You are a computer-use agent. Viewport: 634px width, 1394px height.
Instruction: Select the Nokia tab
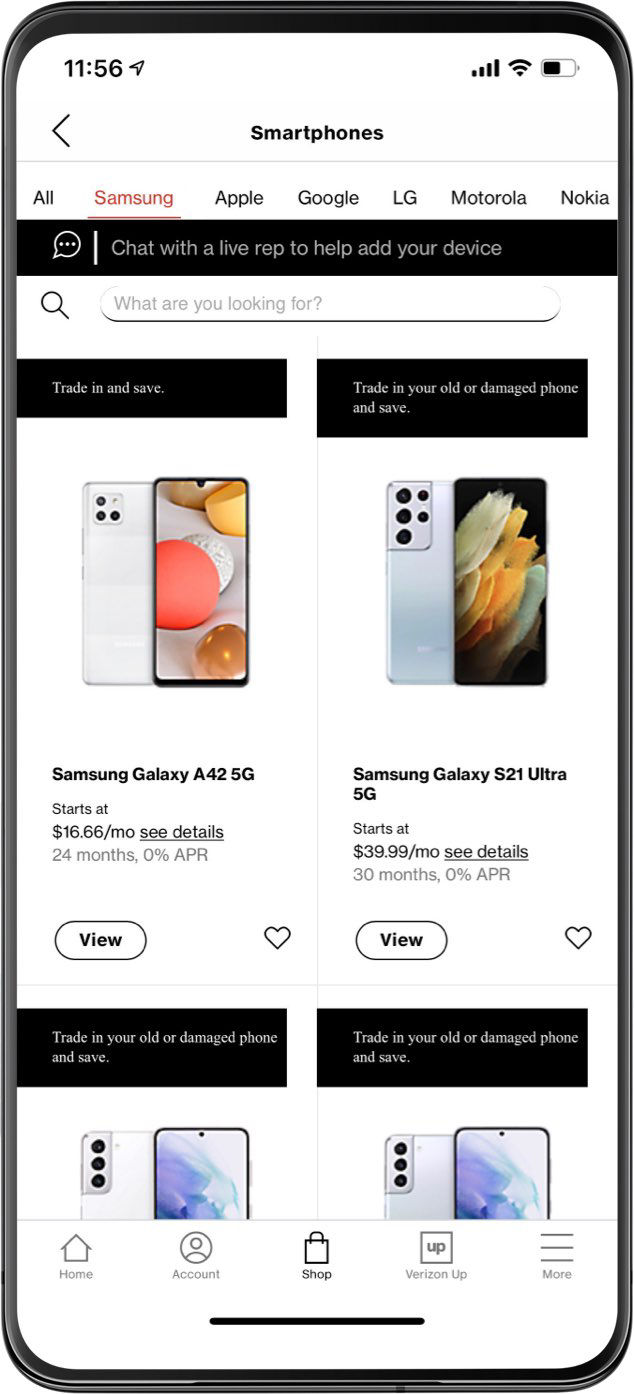tap(584, 198)
